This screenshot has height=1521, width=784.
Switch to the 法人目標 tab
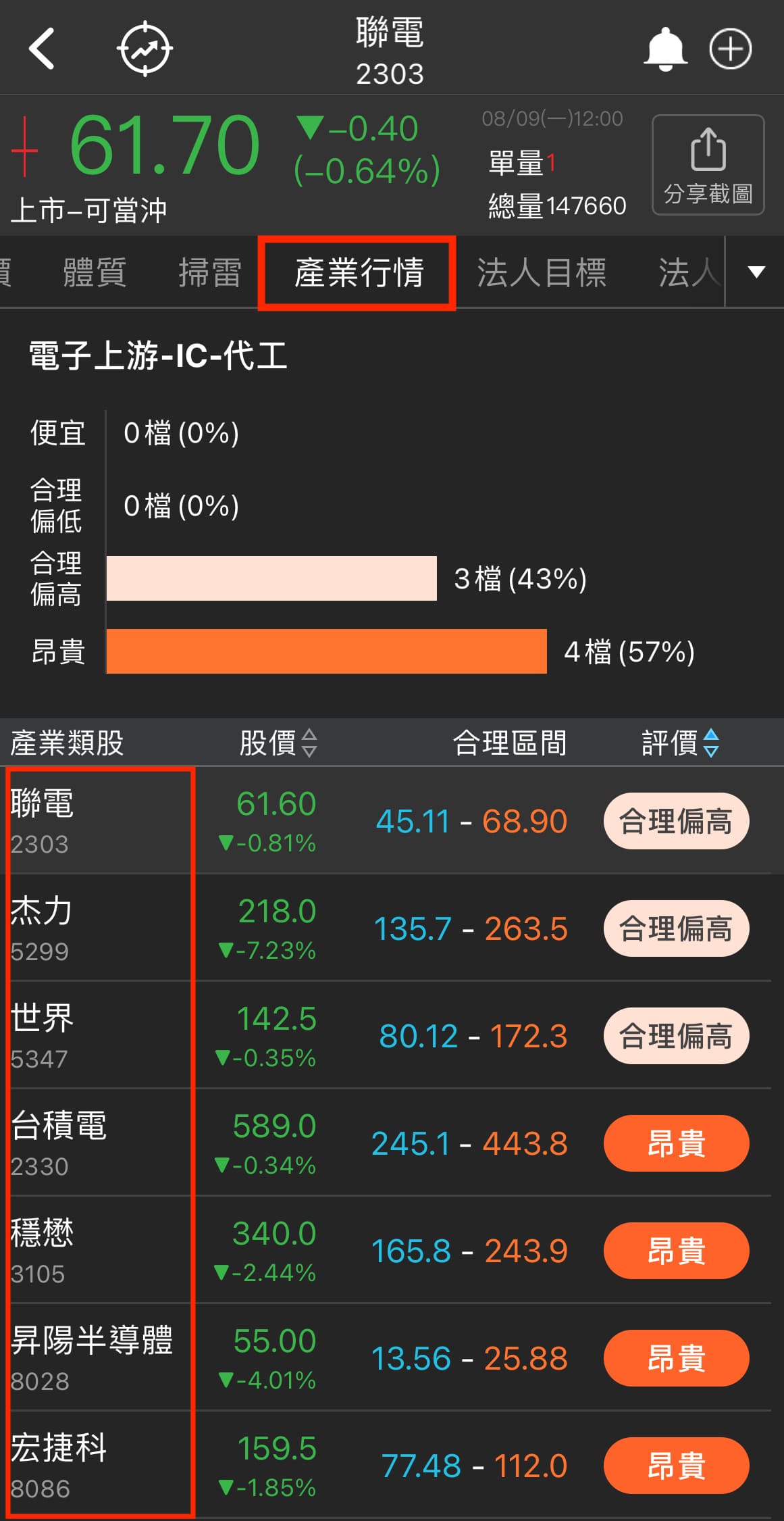tap(542, 272)
